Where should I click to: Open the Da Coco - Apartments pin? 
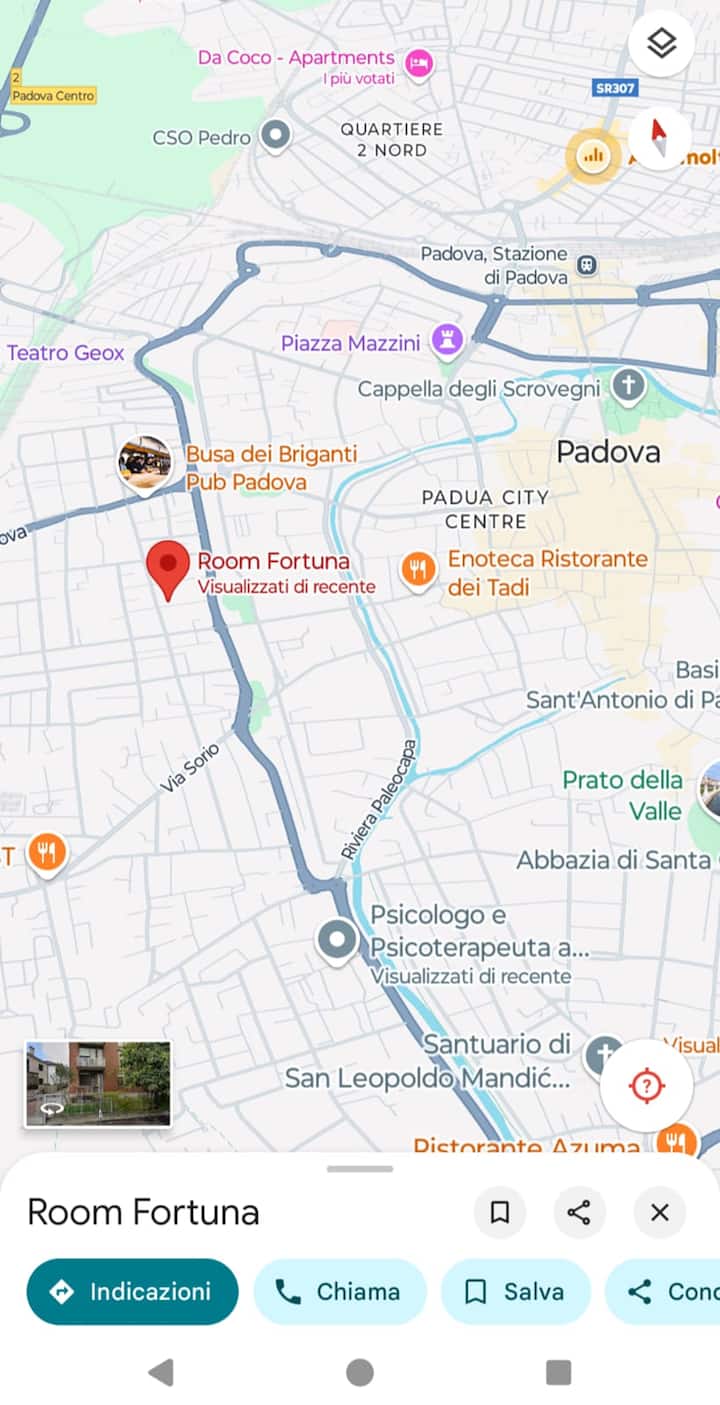[x=420, y=64]
